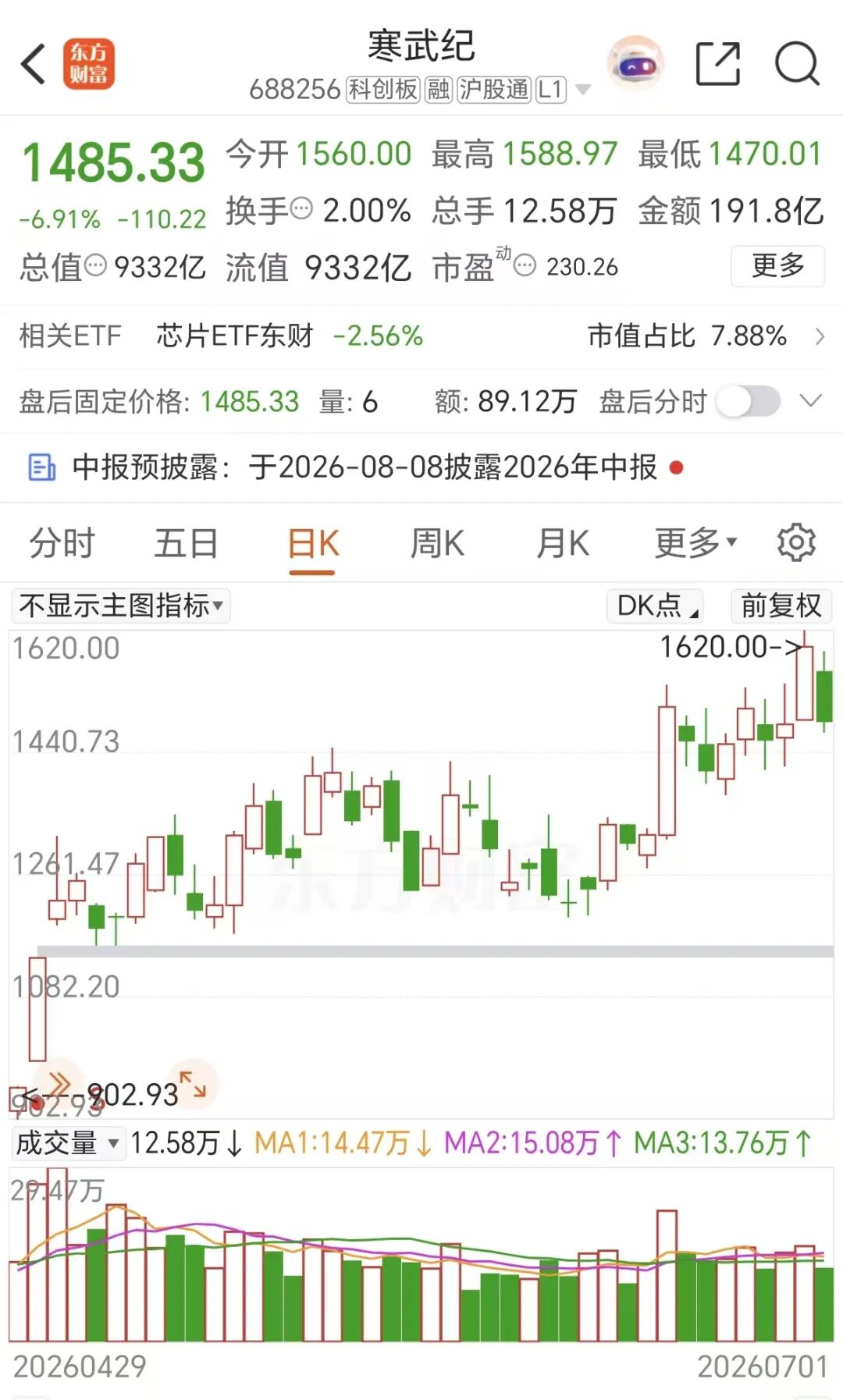This screenshot has height=1400, width=843.
Task: Go back using the top-left arrow
Action: 34,64
